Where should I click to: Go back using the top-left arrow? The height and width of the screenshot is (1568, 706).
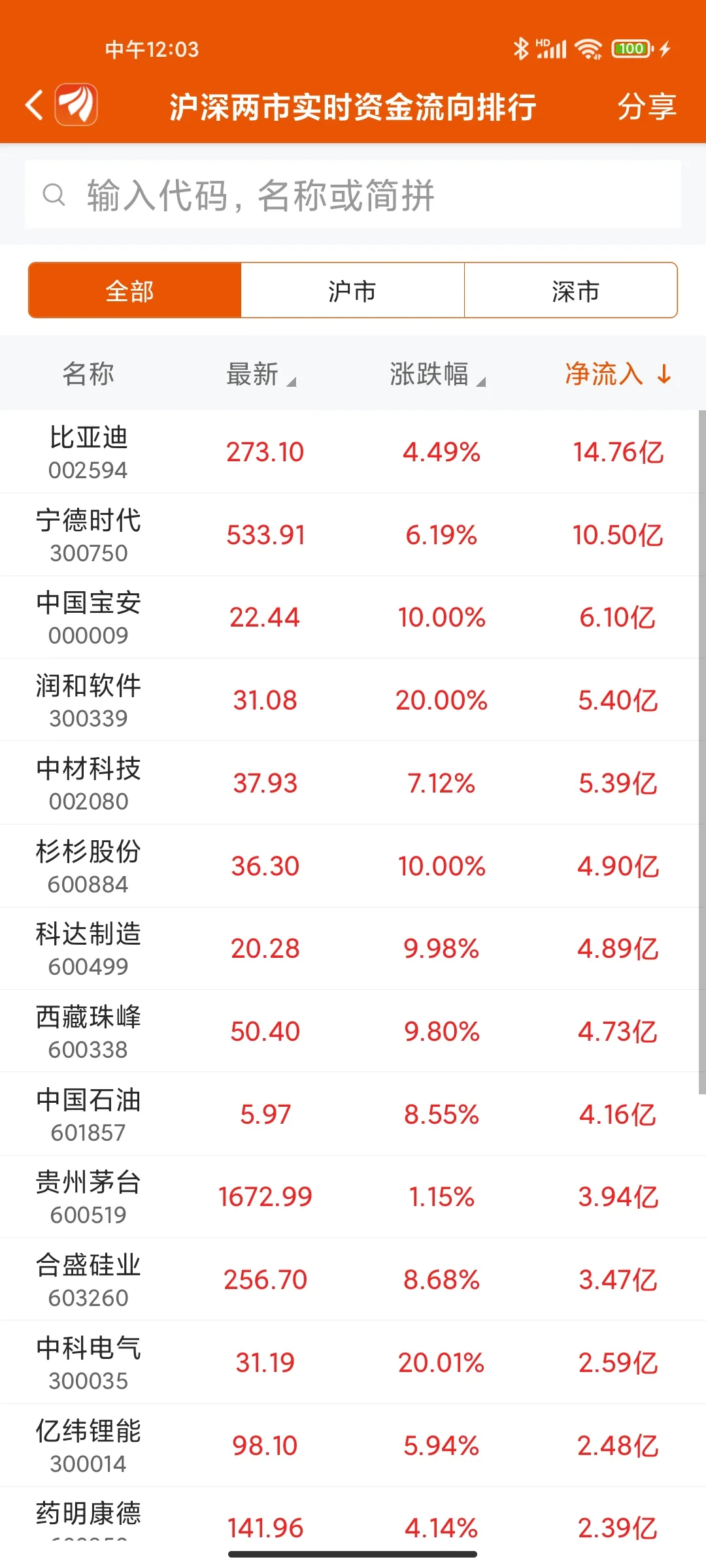tap(35, 105)
